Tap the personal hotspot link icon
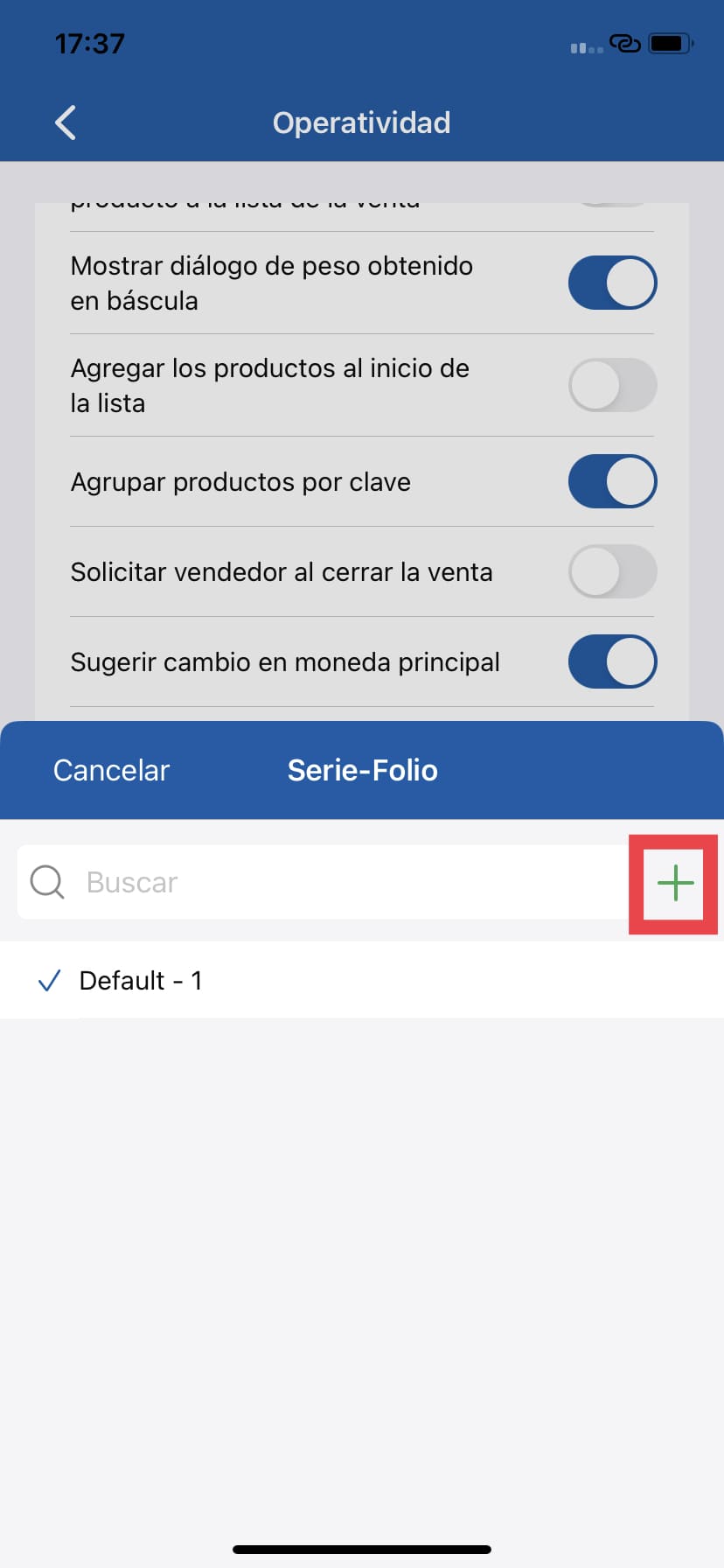This screenshot has height=1568, width=724. [627, 44]
